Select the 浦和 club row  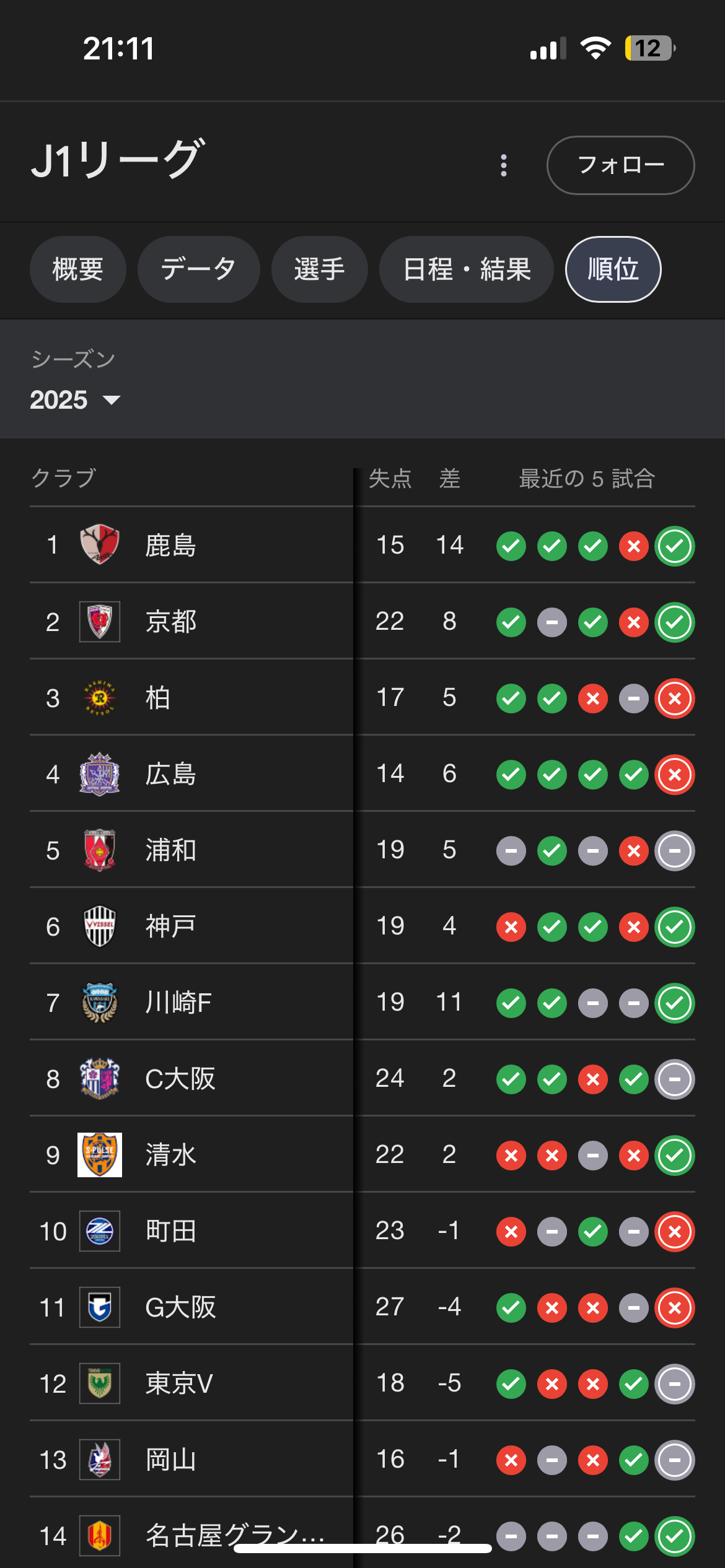[x=362, y=850]
